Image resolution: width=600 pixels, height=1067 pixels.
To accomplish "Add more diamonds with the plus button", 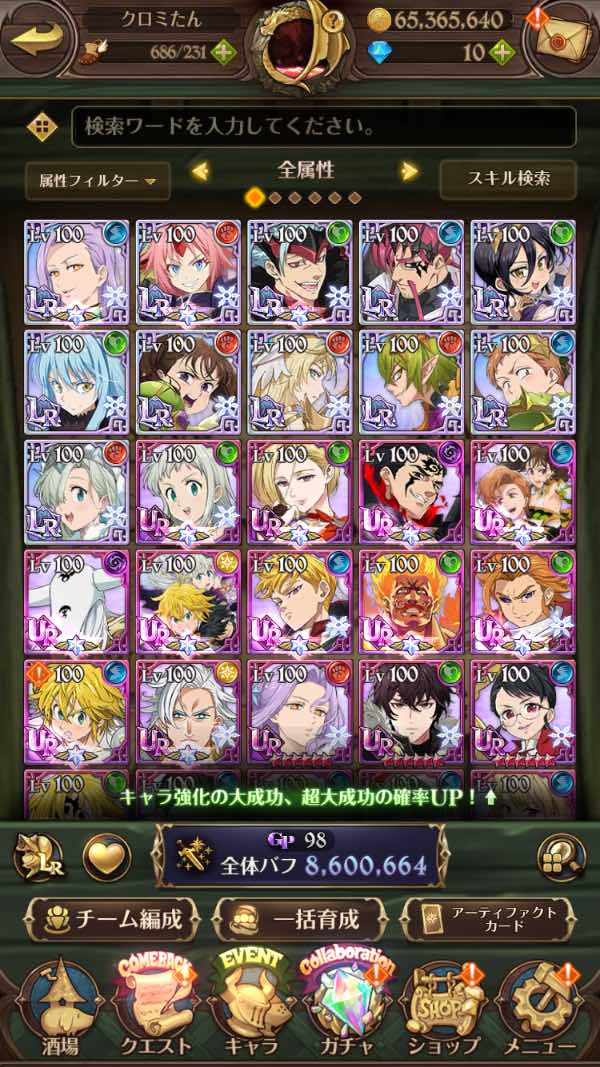I will coord(502,52).
